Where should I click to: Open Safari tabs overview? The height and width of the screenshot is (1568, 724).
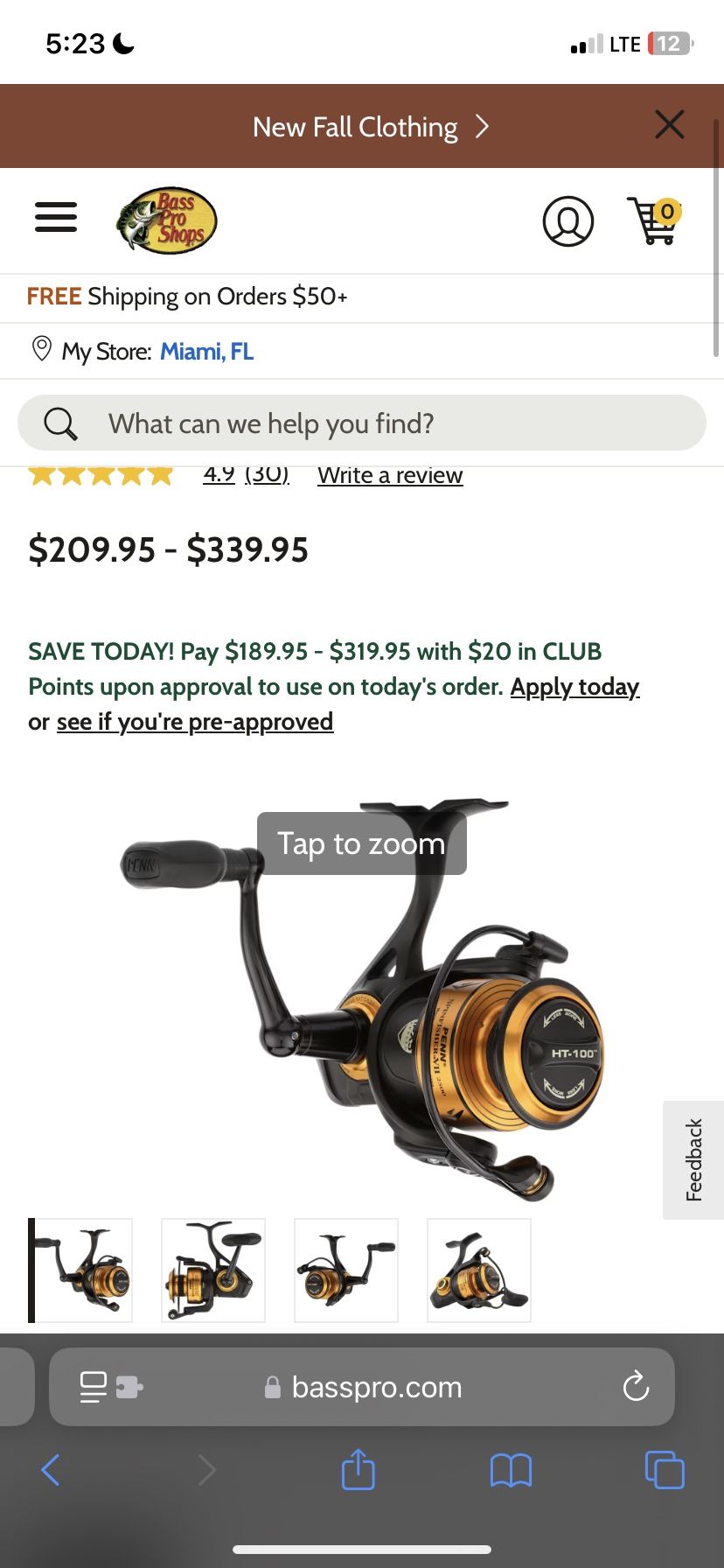(x=665, y=1470)
